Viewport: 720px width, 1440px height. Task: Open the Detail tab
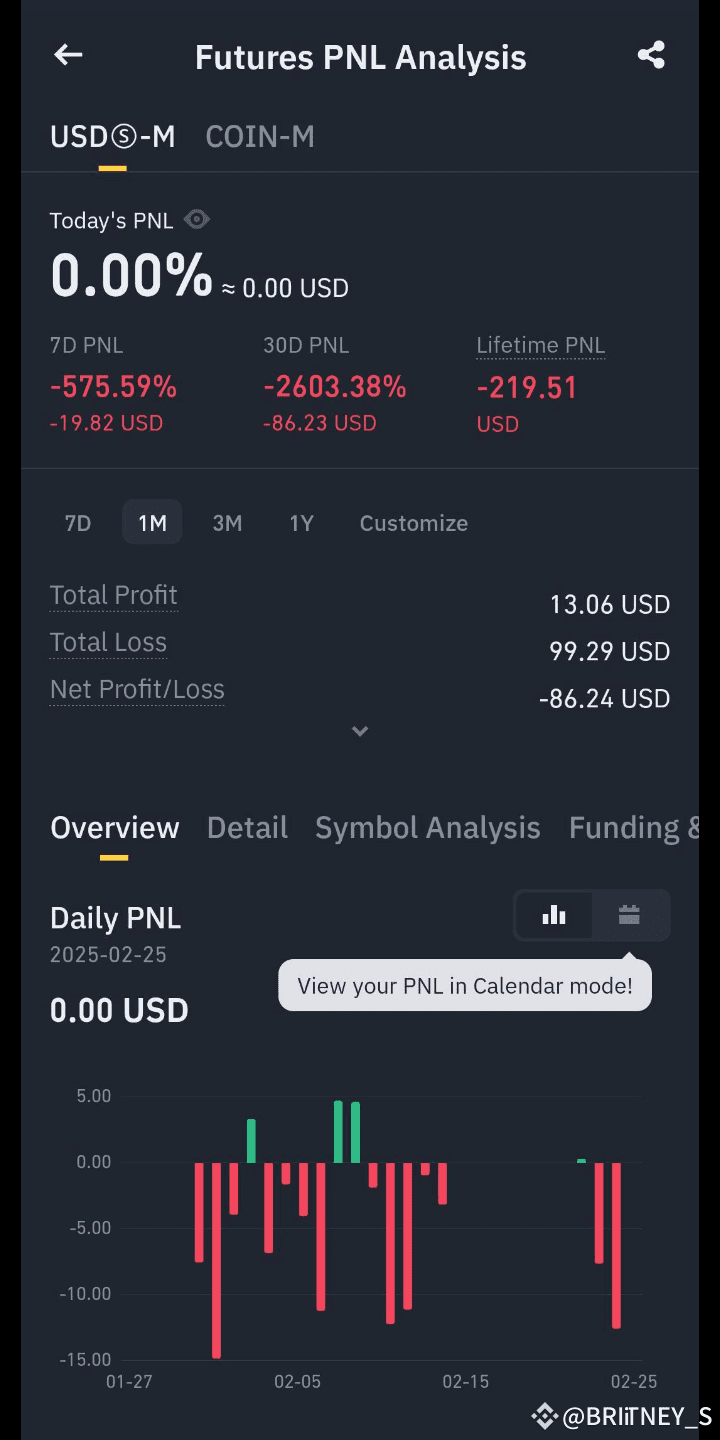point(247,828)
